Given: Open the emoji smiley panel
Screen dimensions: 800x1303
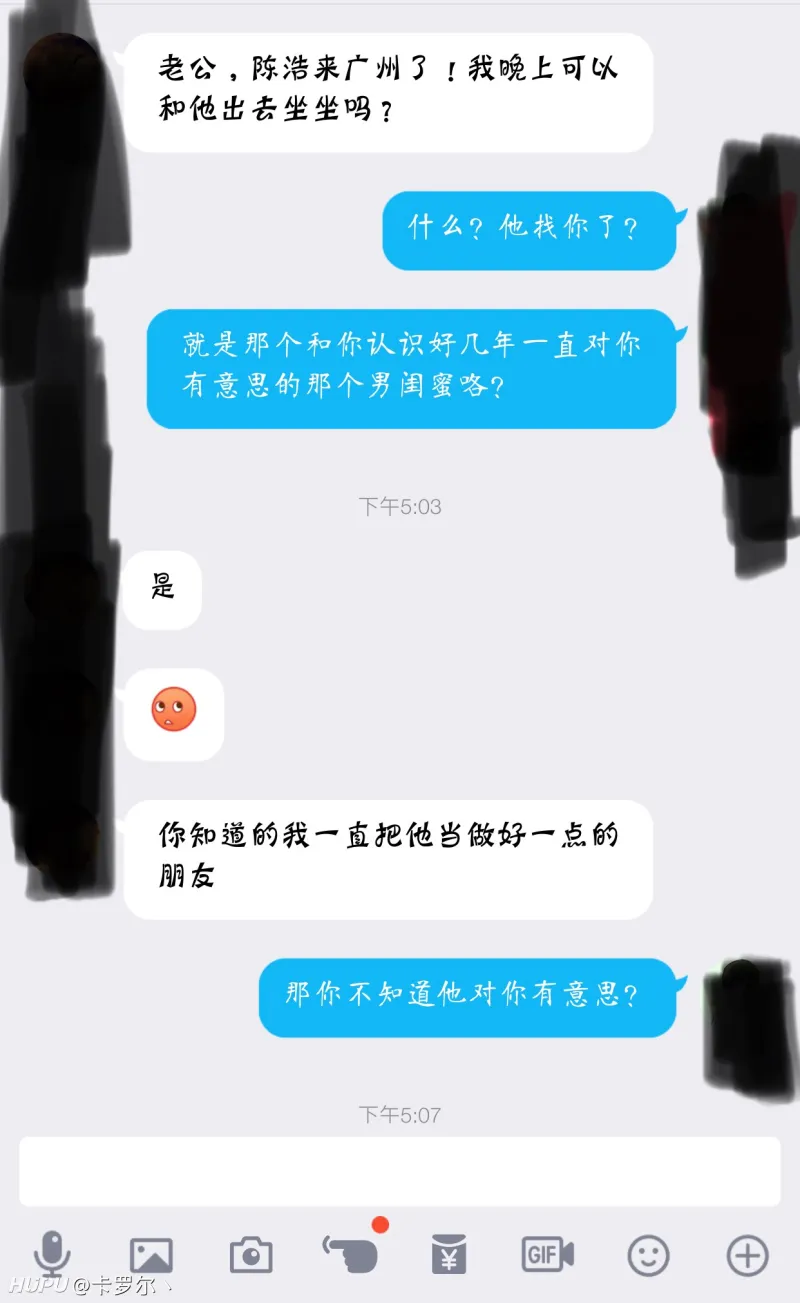Looking at the screenshot, I should 648,1255.
